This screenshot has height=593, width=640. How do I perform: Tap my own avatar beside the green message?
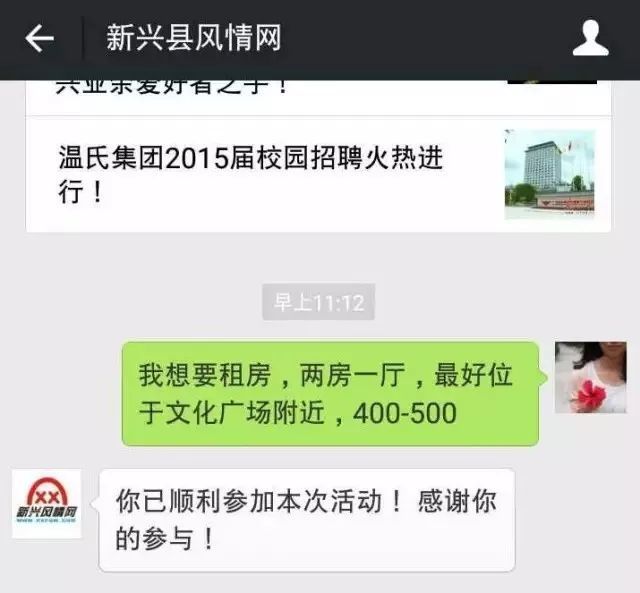(x=590, y=377)
